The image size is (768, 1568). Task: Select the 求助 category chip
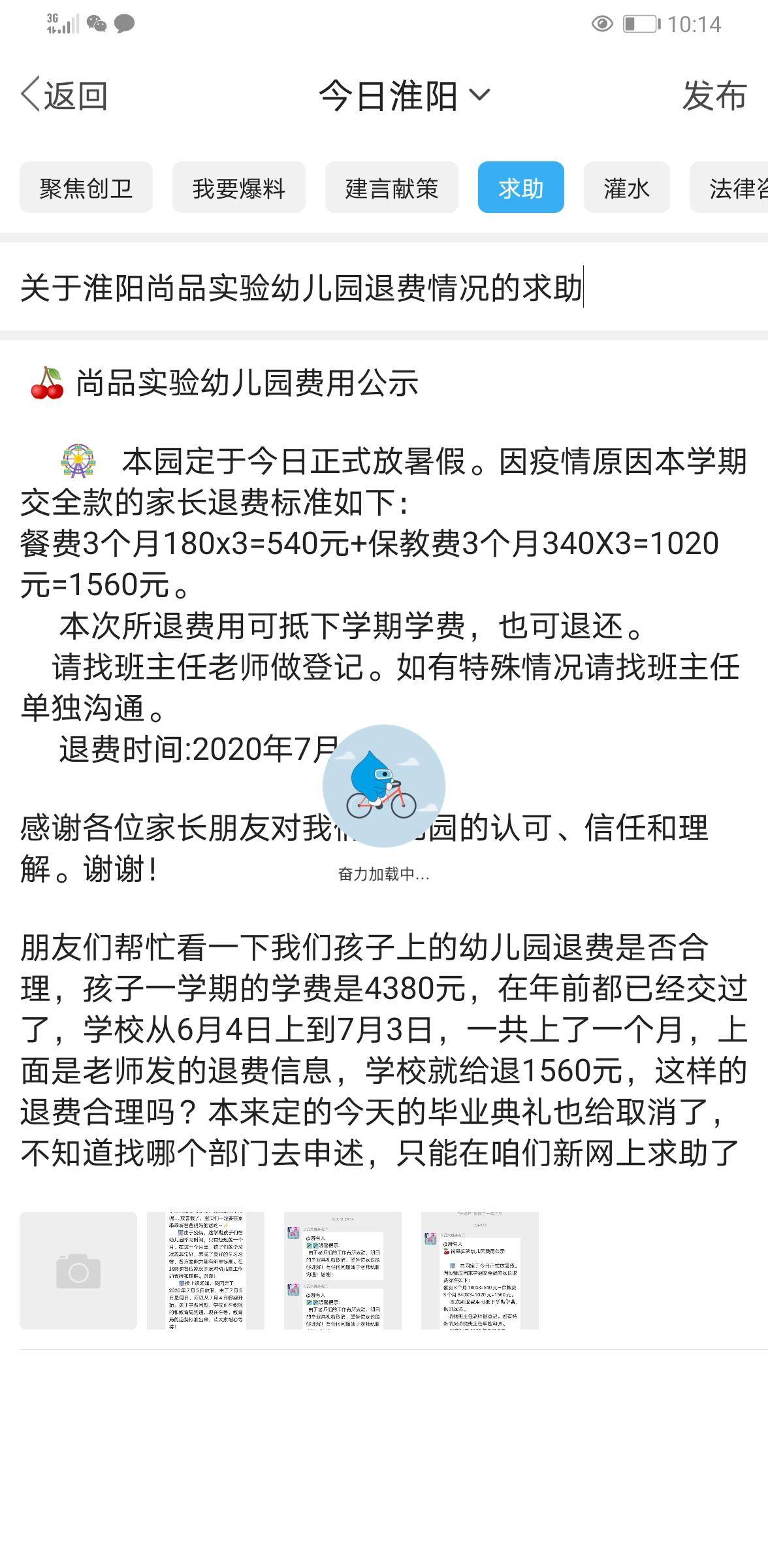[x=520, y=188]
